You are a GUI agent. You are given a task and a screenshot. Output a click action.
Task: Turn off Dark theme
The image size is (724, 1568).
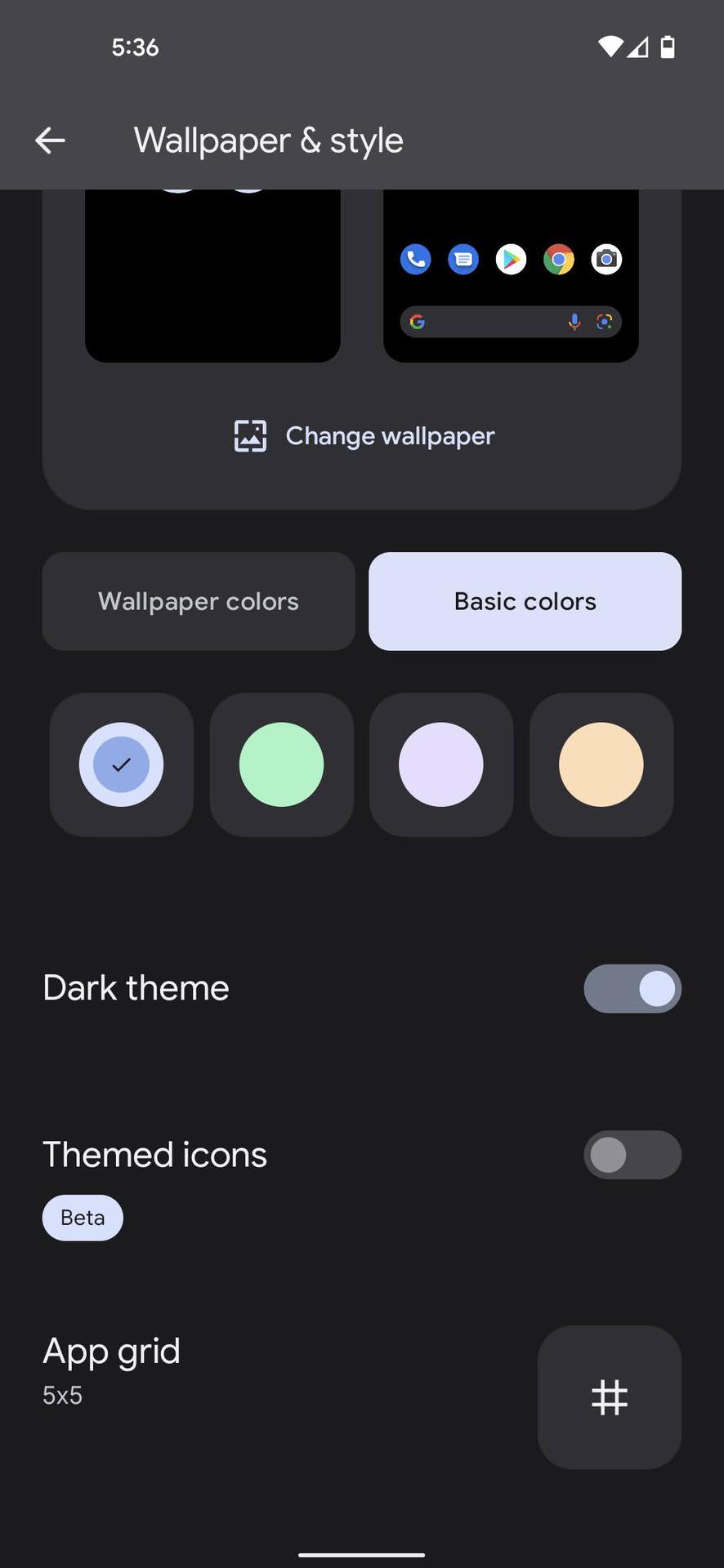(x=632, y=988)
